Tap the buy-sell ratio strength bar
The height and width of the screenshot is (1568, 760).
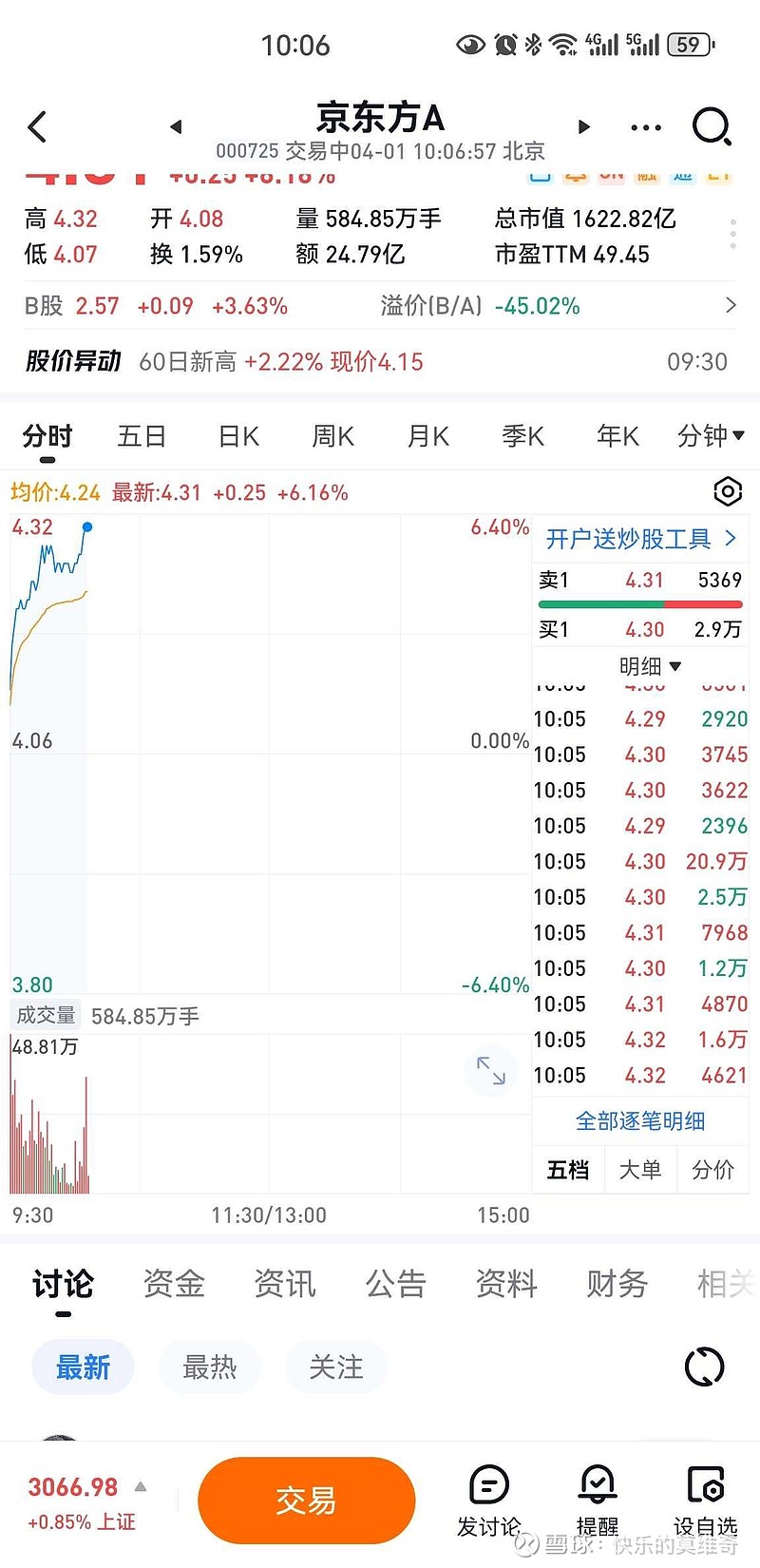pyautogui.click(x=639, y=603)
